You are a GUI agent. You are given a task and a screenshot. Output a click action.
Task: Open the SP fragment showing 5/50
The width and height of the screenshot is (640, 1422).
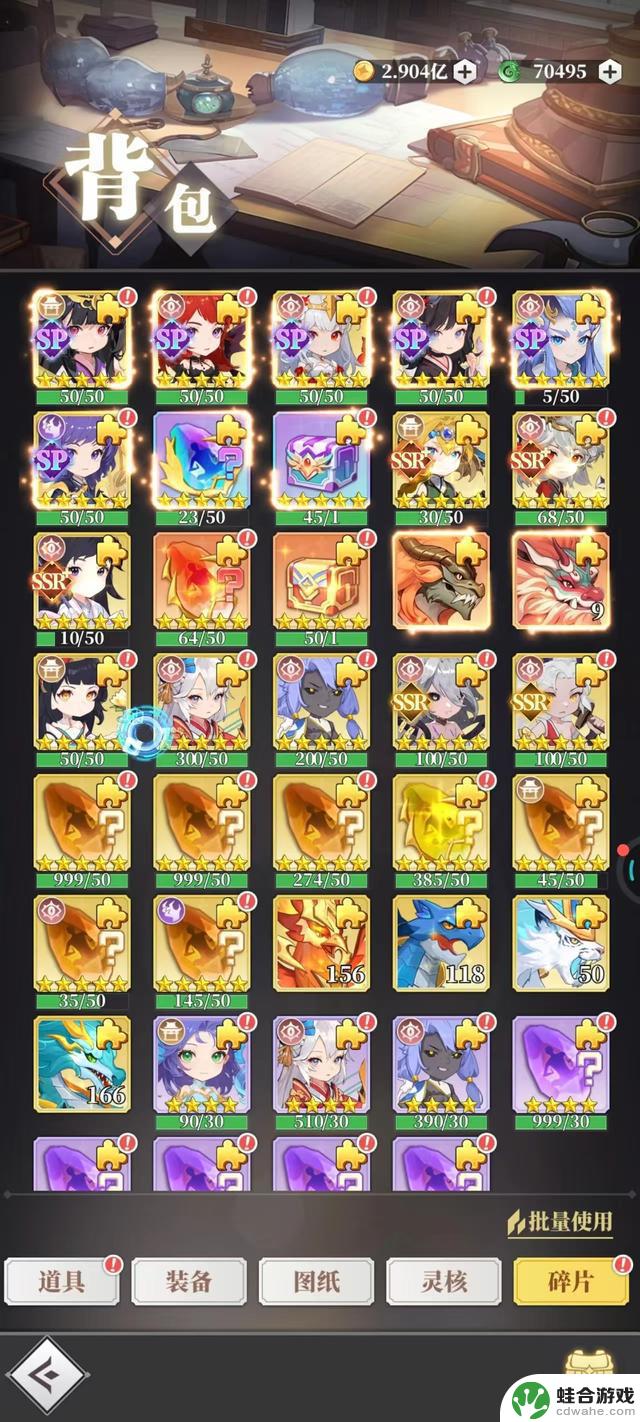click(x=561, y=340)
